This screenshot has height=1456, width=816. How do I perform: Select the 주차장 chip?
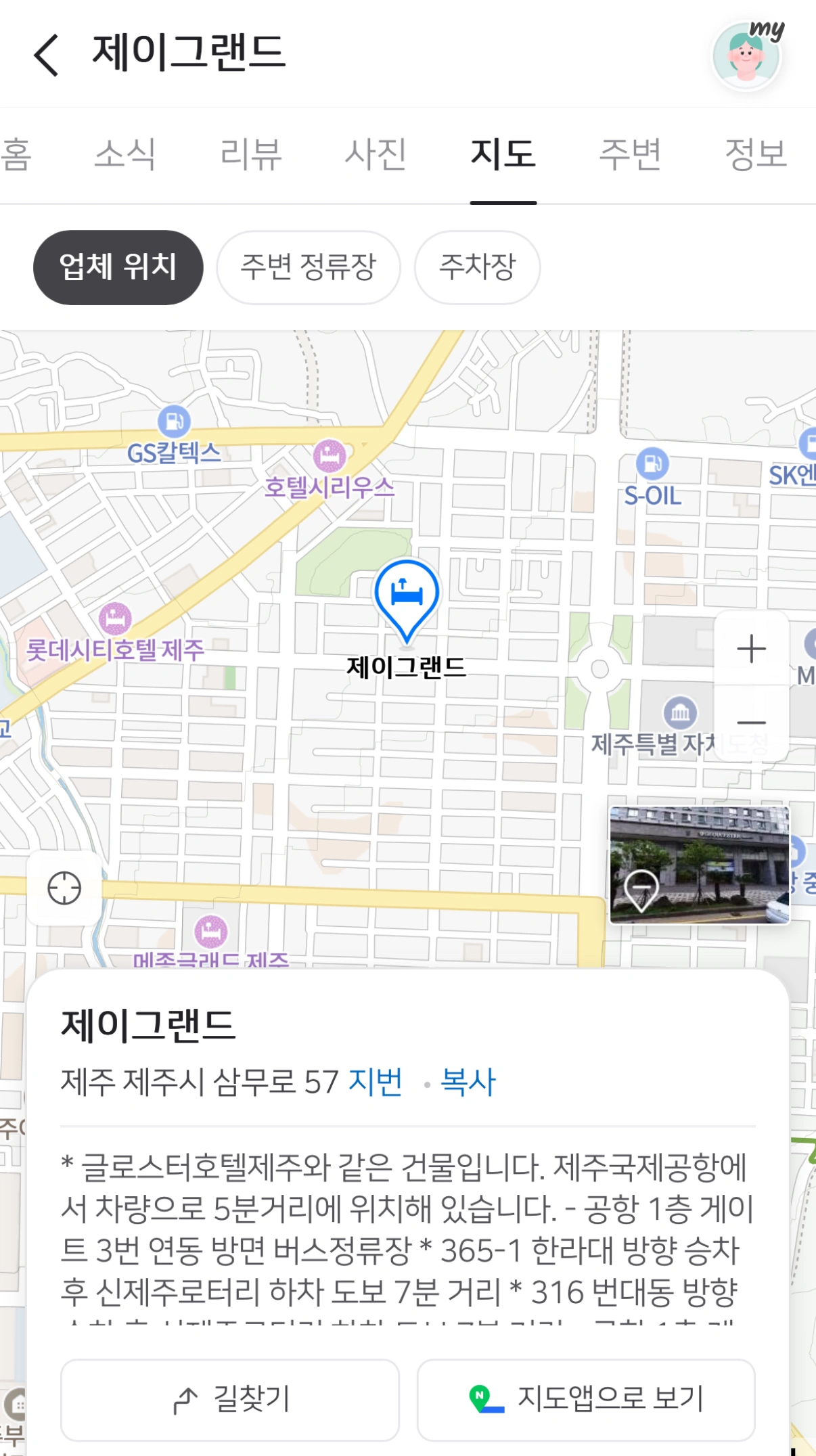pyautogui.click(x=477, y=267)
